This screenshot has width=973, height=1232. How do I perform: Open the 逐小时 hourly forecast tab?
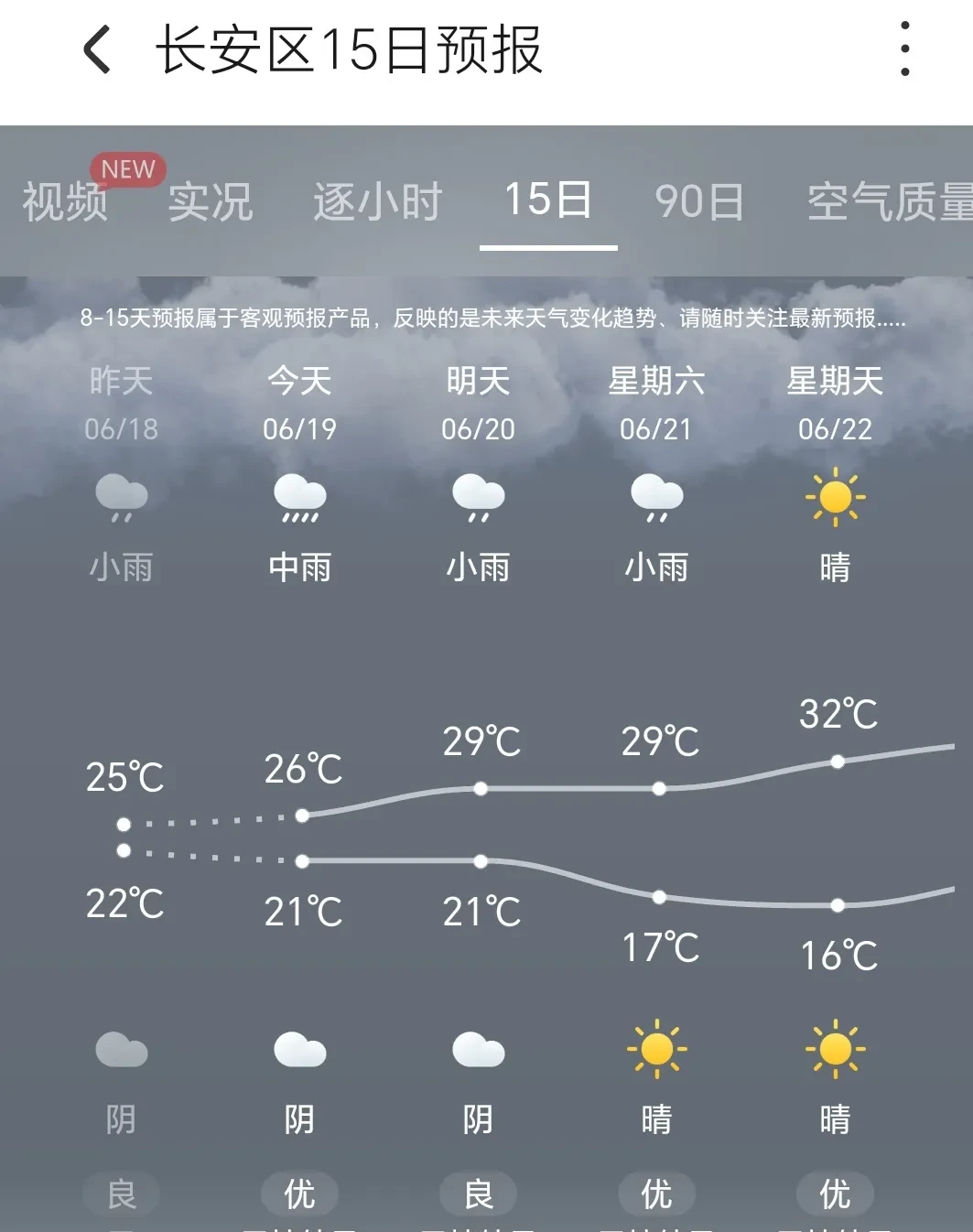coord(377,201)
